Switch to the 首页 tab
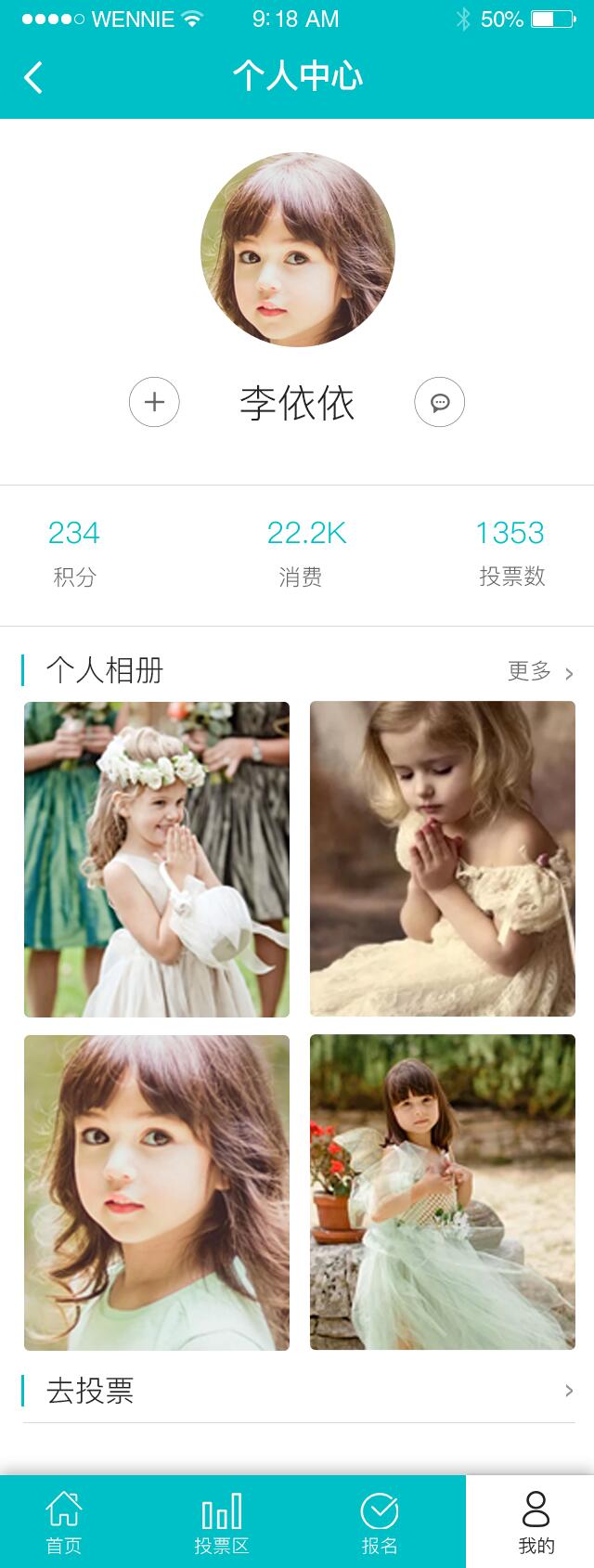 point(64,1522)
